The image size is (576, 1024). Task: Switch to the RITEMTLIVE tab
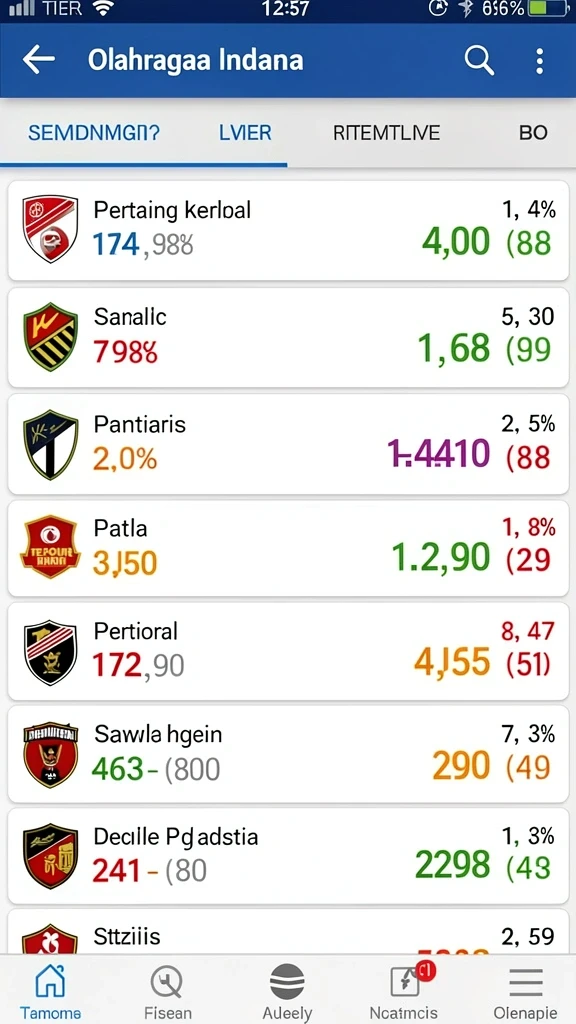click(386, 133)
